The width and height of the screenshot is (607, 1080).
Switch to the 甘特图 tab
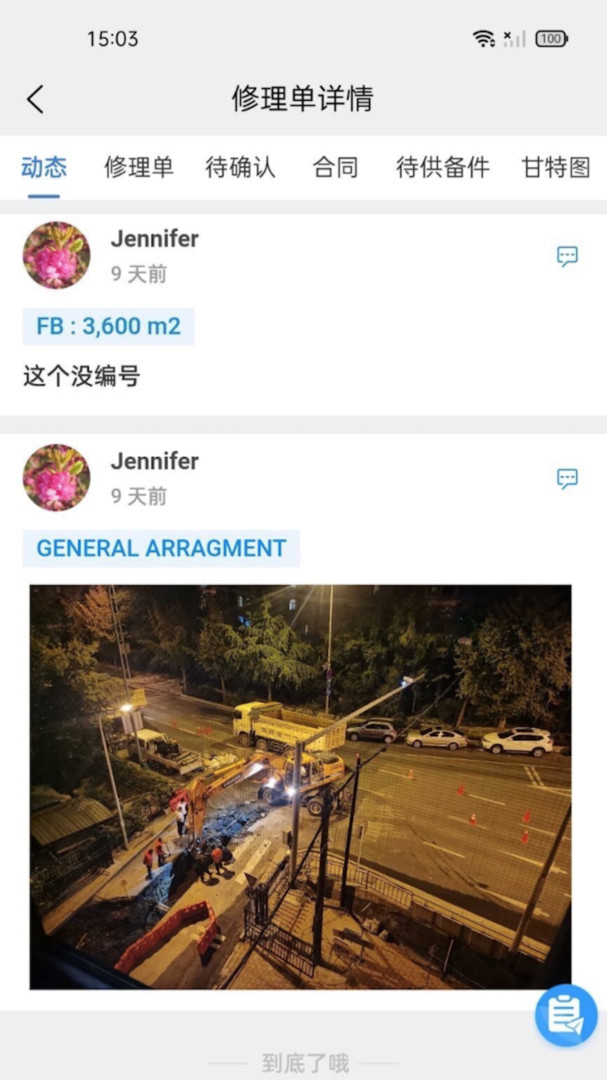point(556,167)
